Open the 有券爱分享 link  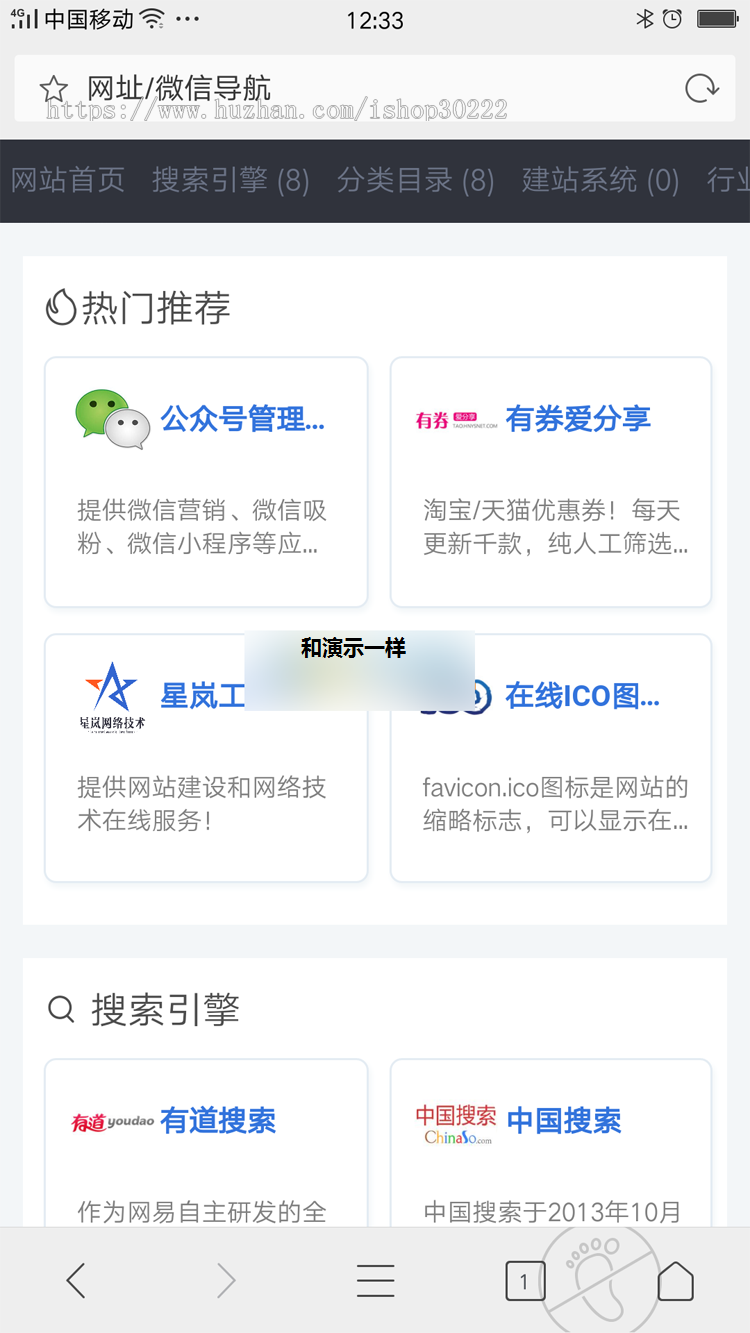coord(578,418)
